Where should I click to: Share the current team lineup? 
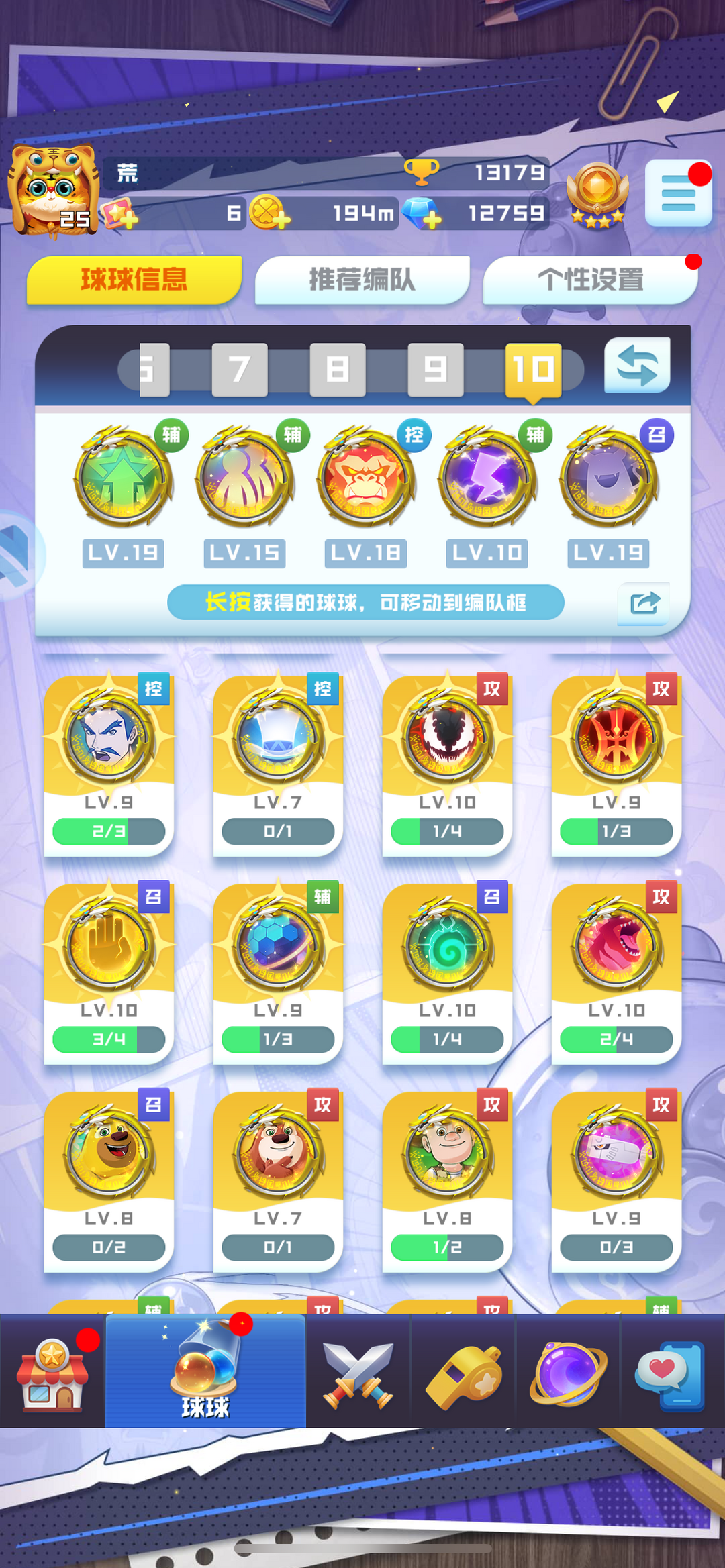pos(644,603)
